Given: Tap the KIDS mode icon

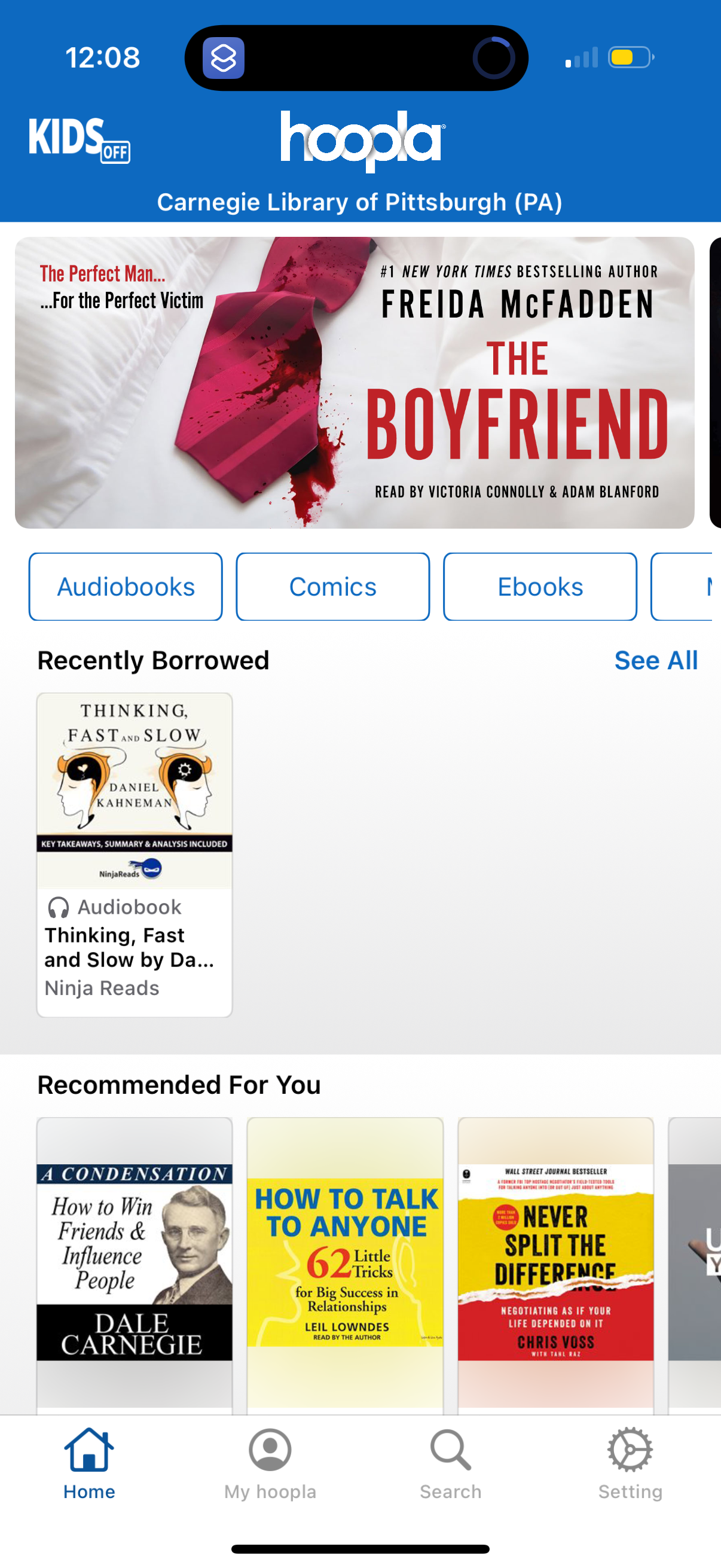Looking at the screenshot, I should tap(79, 139).
